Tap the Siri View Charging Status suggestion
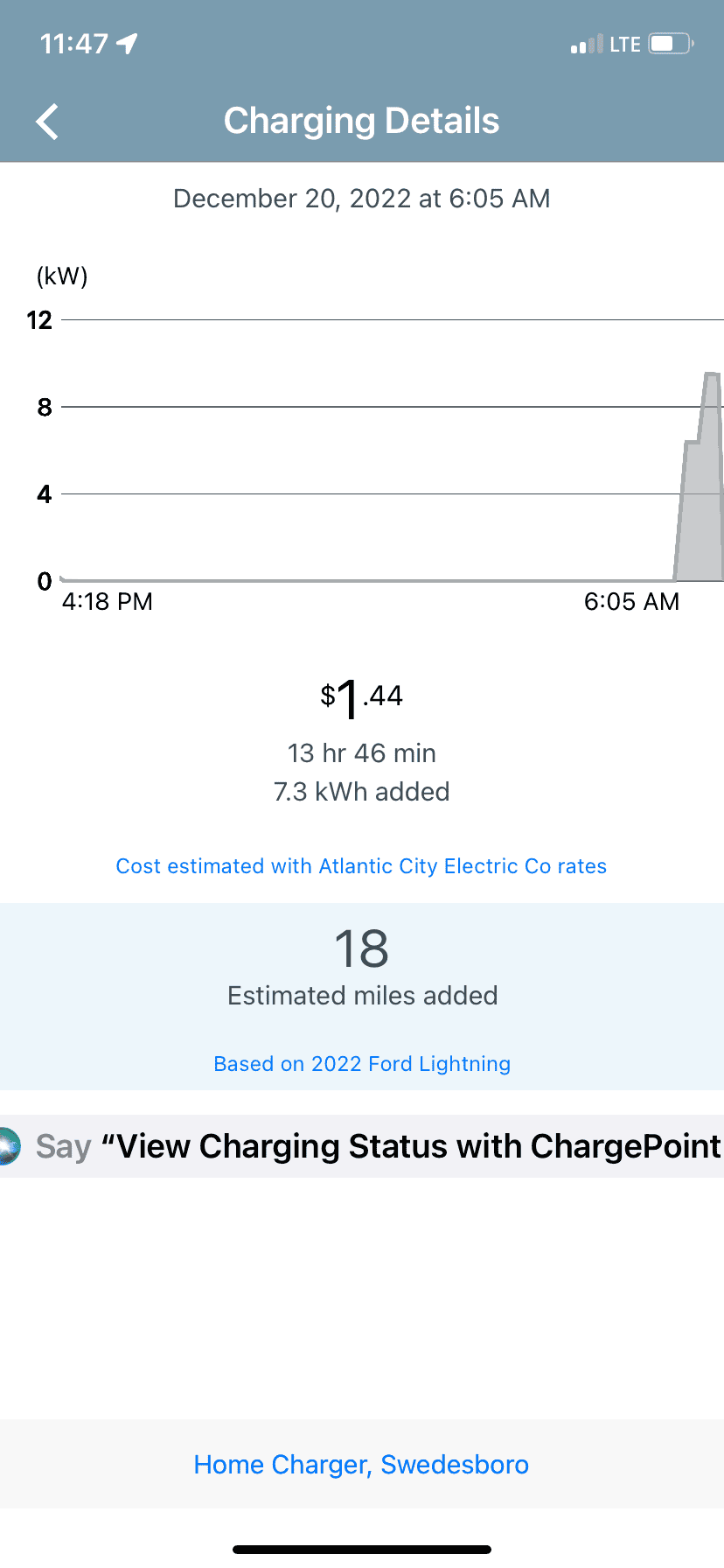 [x=362, y=1146]
